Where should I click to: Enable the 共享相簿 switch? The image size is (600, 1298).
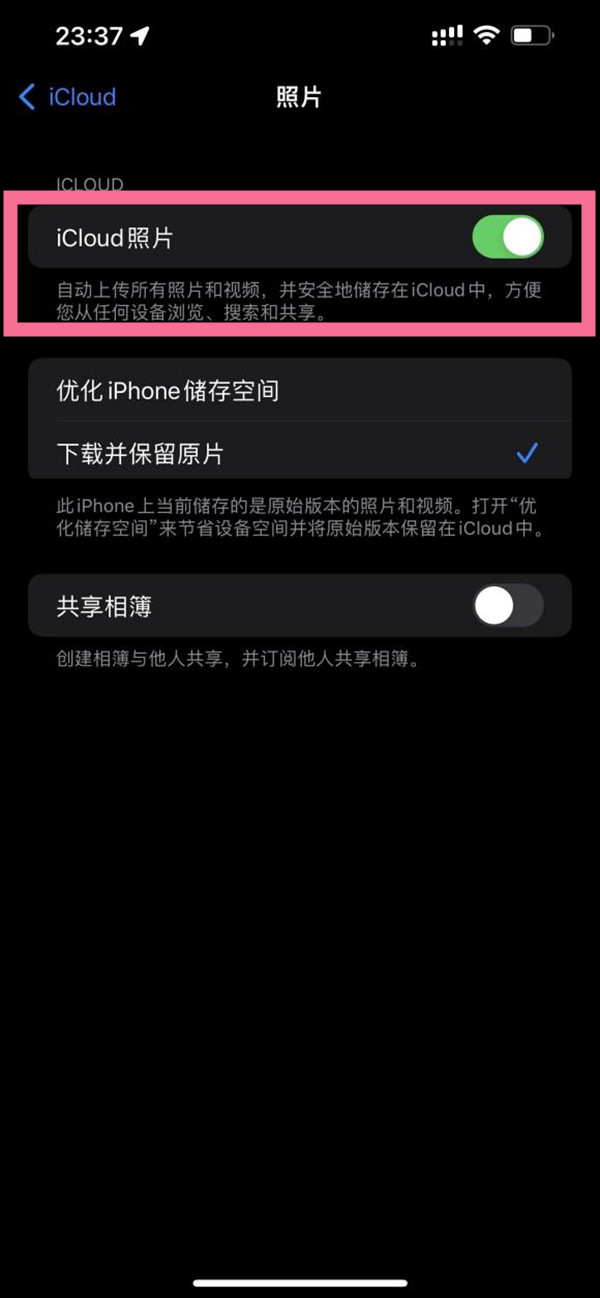coord(507,606)
